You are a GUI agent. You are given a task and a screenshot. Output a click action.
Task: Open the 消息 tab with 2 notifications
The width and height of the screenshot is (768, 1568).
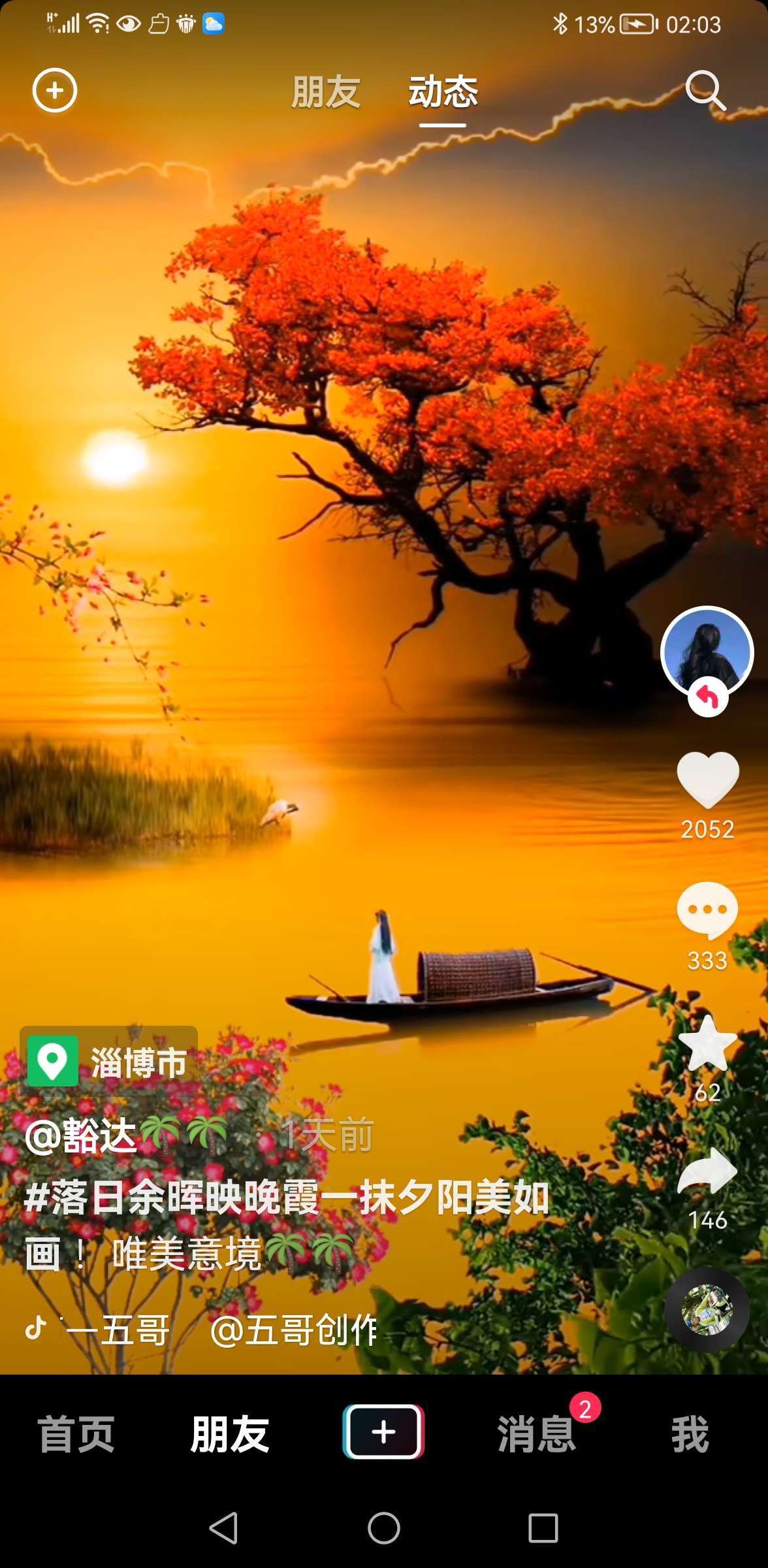pos(537,1433)
